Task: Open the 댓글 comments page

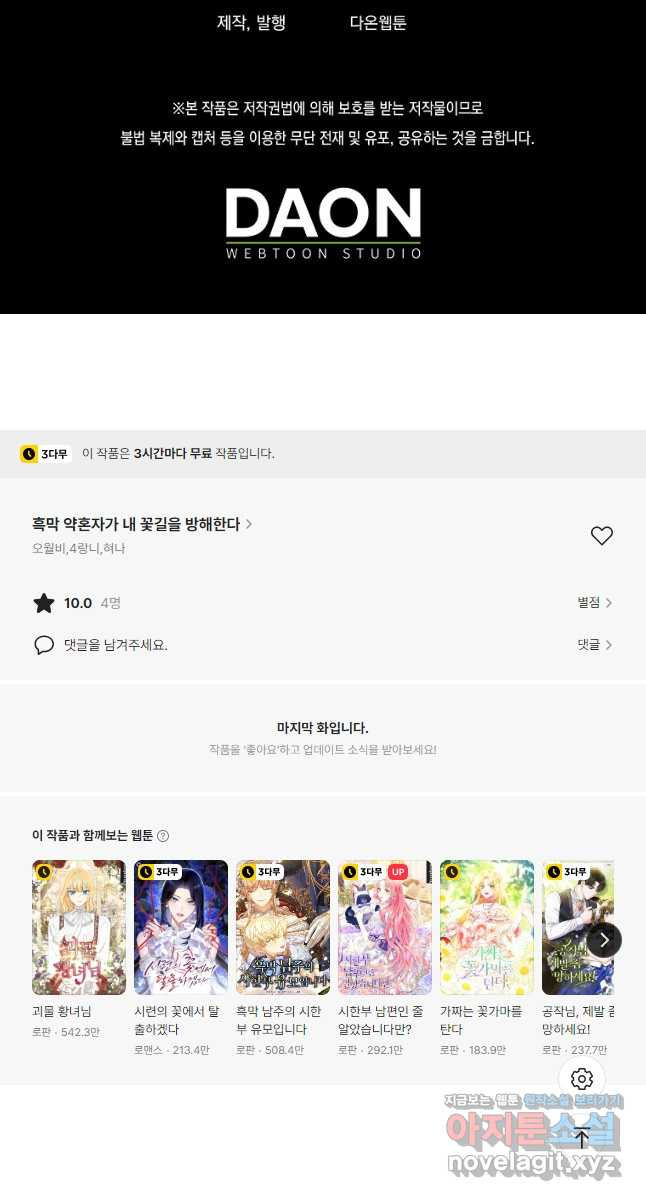Action: (594, 645)
